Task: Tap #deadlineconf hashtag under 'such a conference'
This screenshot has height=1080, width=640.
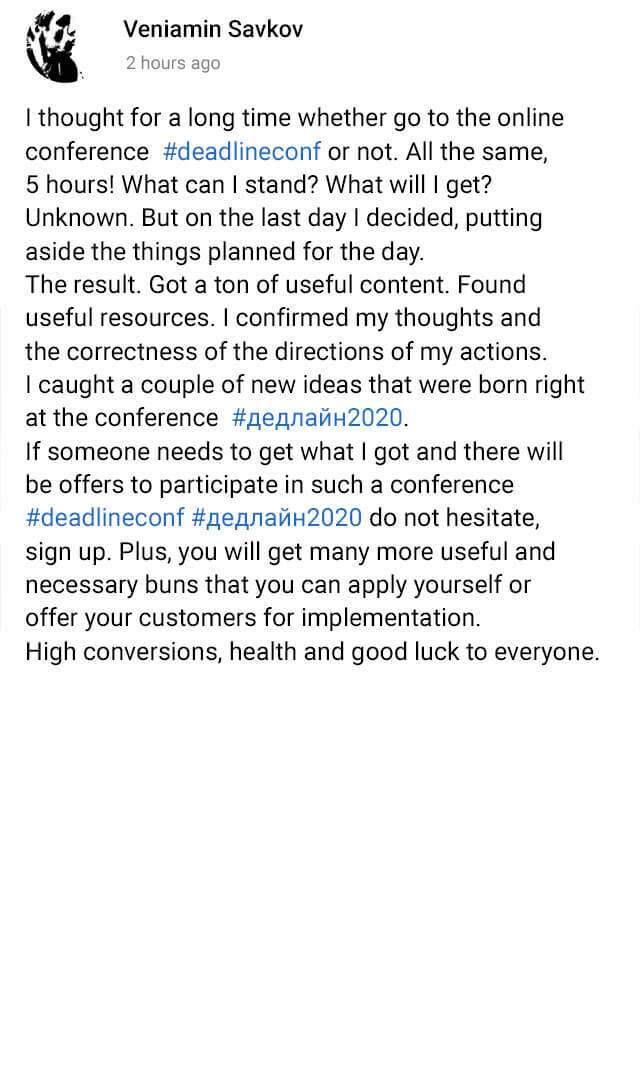Action: (x=104, y=518)
